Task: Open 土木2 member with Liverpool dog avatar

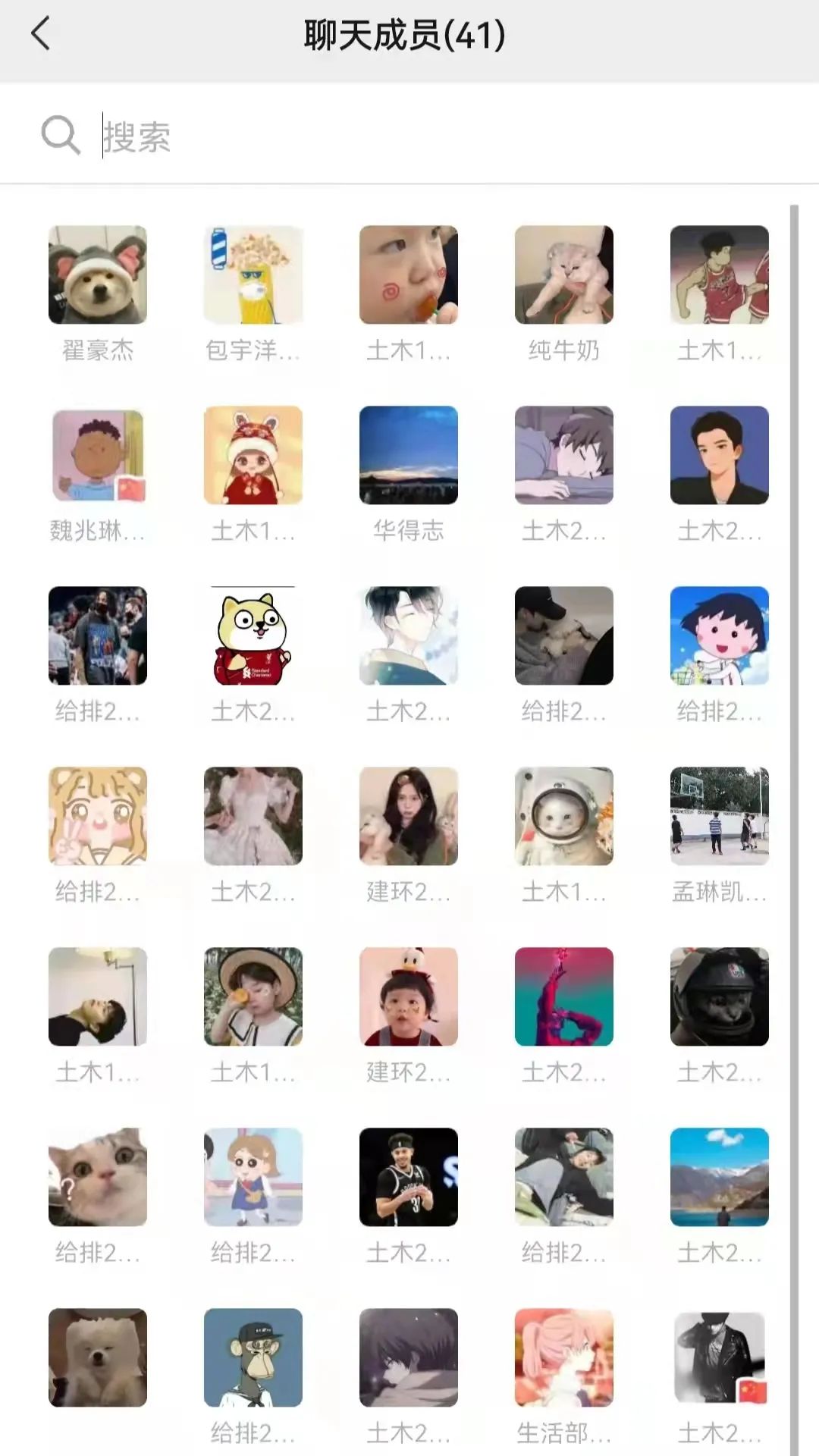Action: point(253,636)
